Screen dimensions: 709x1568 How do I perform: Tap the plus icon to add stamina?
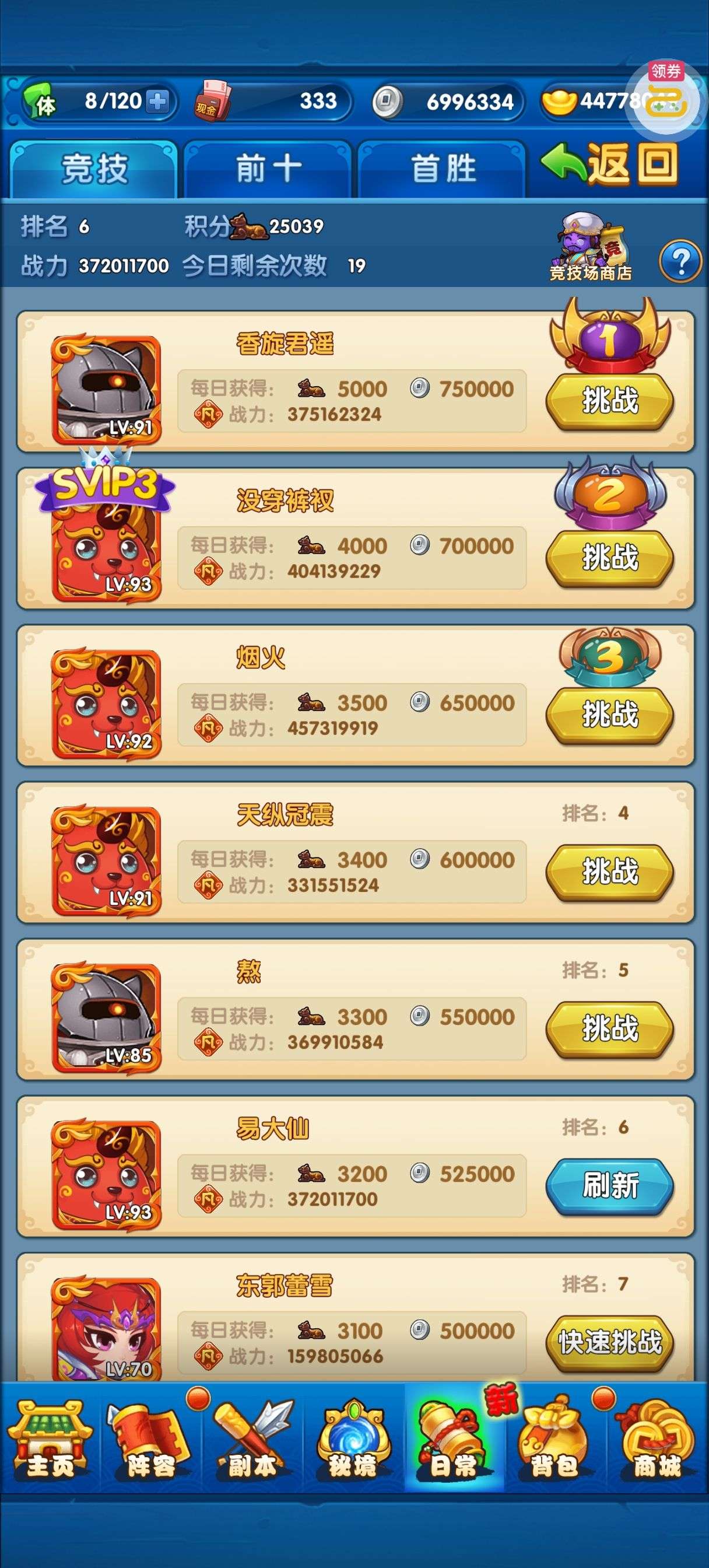157,101
